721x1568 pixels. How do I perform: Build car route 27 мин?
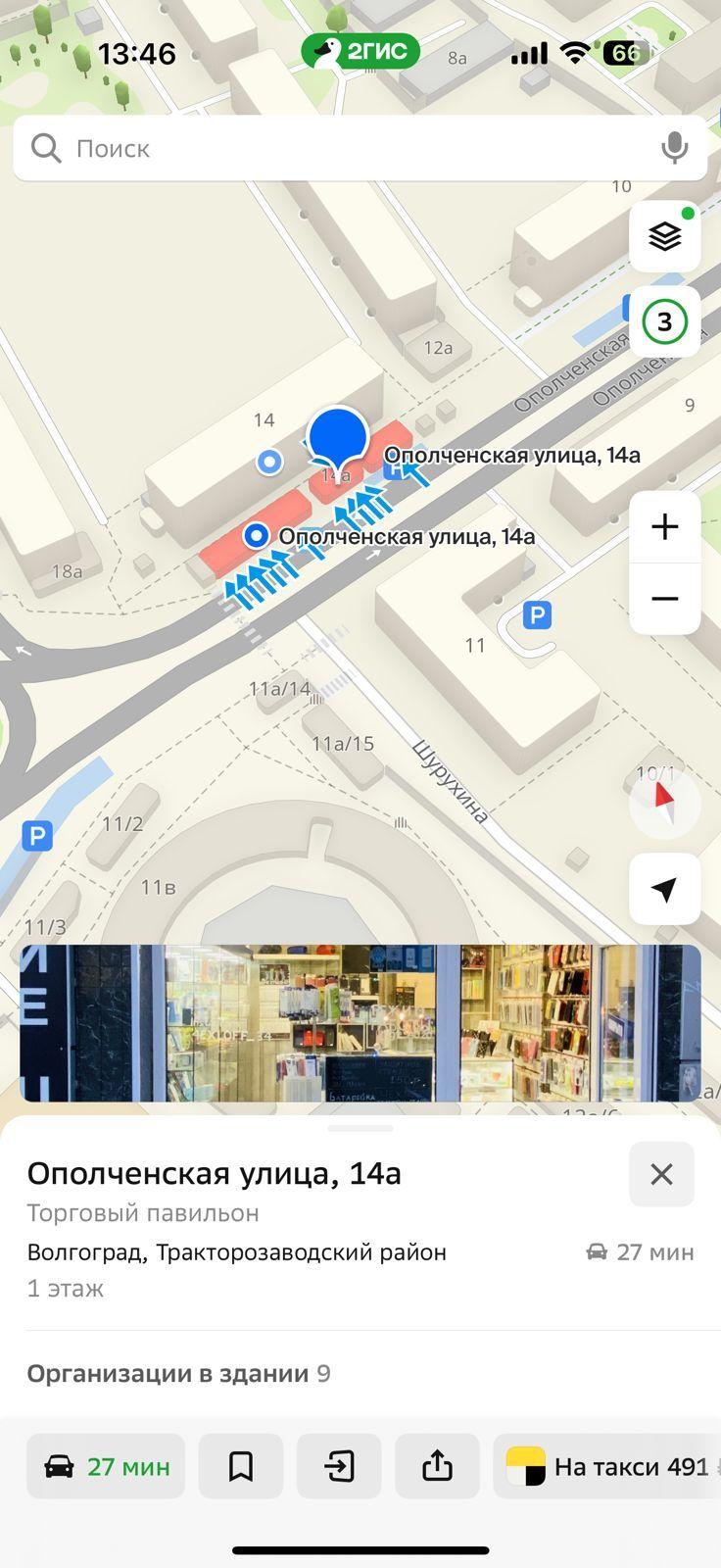coord(106,1466)
